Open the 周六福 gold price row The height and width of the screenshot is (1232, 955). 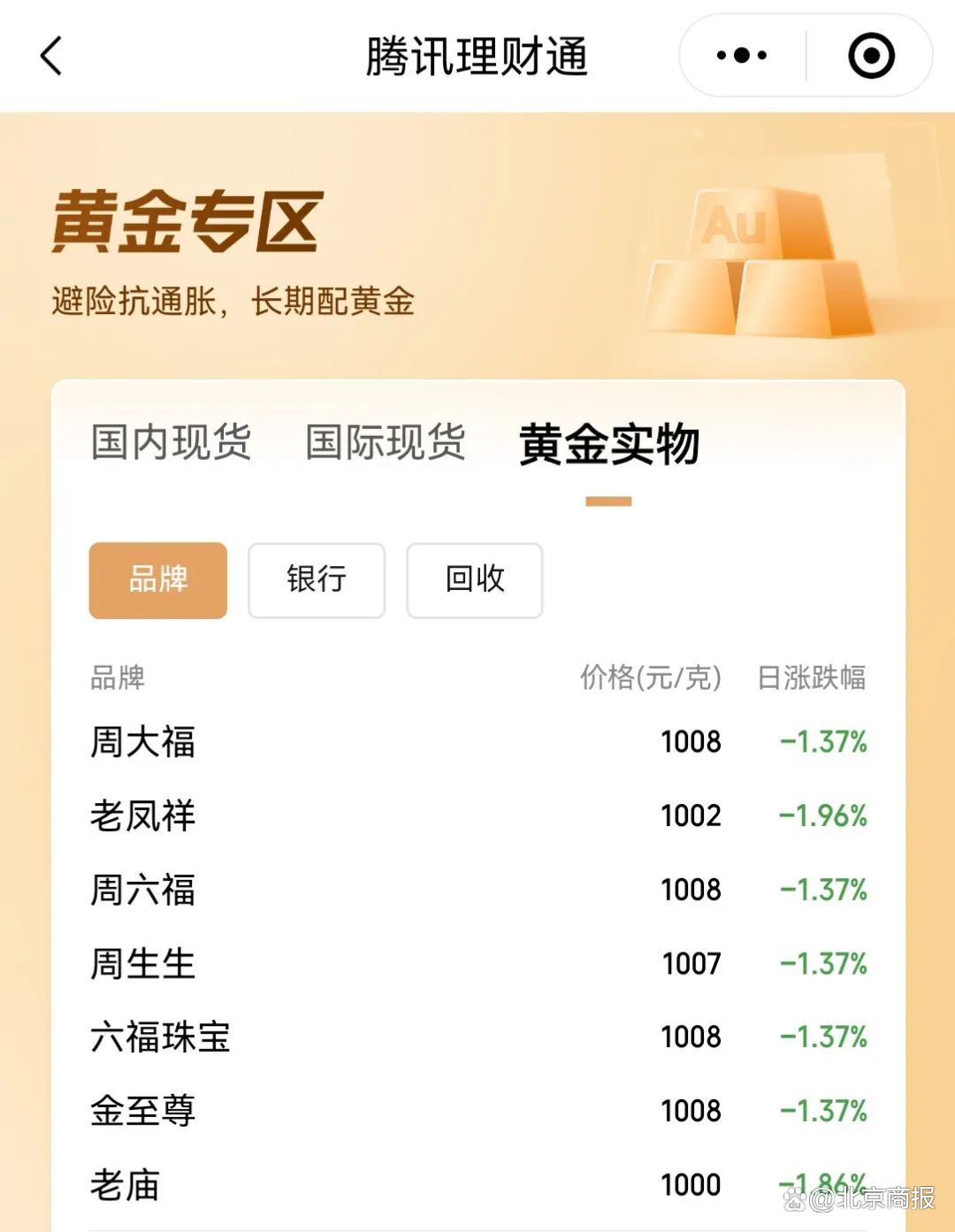pos(477,889)
